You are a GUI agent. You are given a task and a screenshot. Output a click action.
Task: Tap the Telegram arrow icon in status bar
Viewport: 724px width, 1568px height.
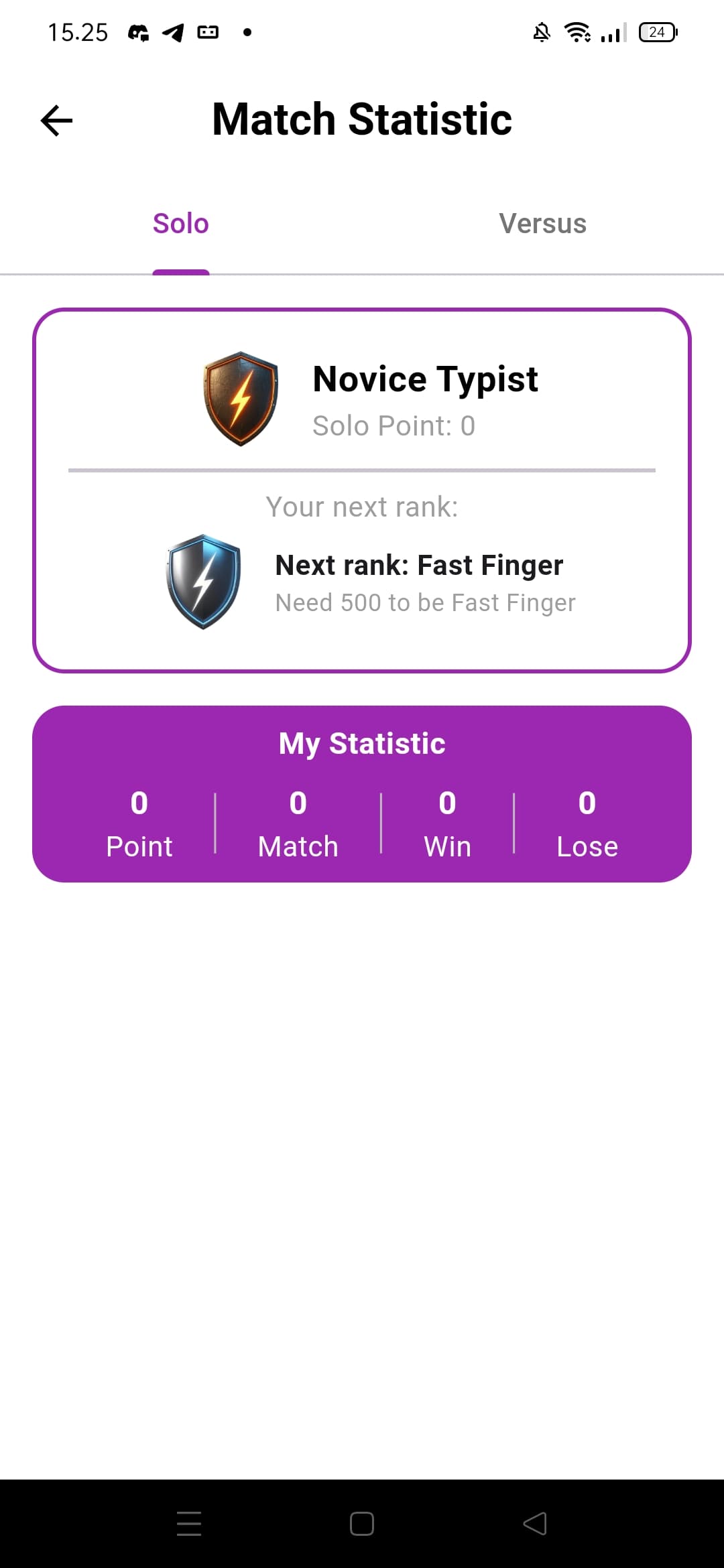(173, 31)
